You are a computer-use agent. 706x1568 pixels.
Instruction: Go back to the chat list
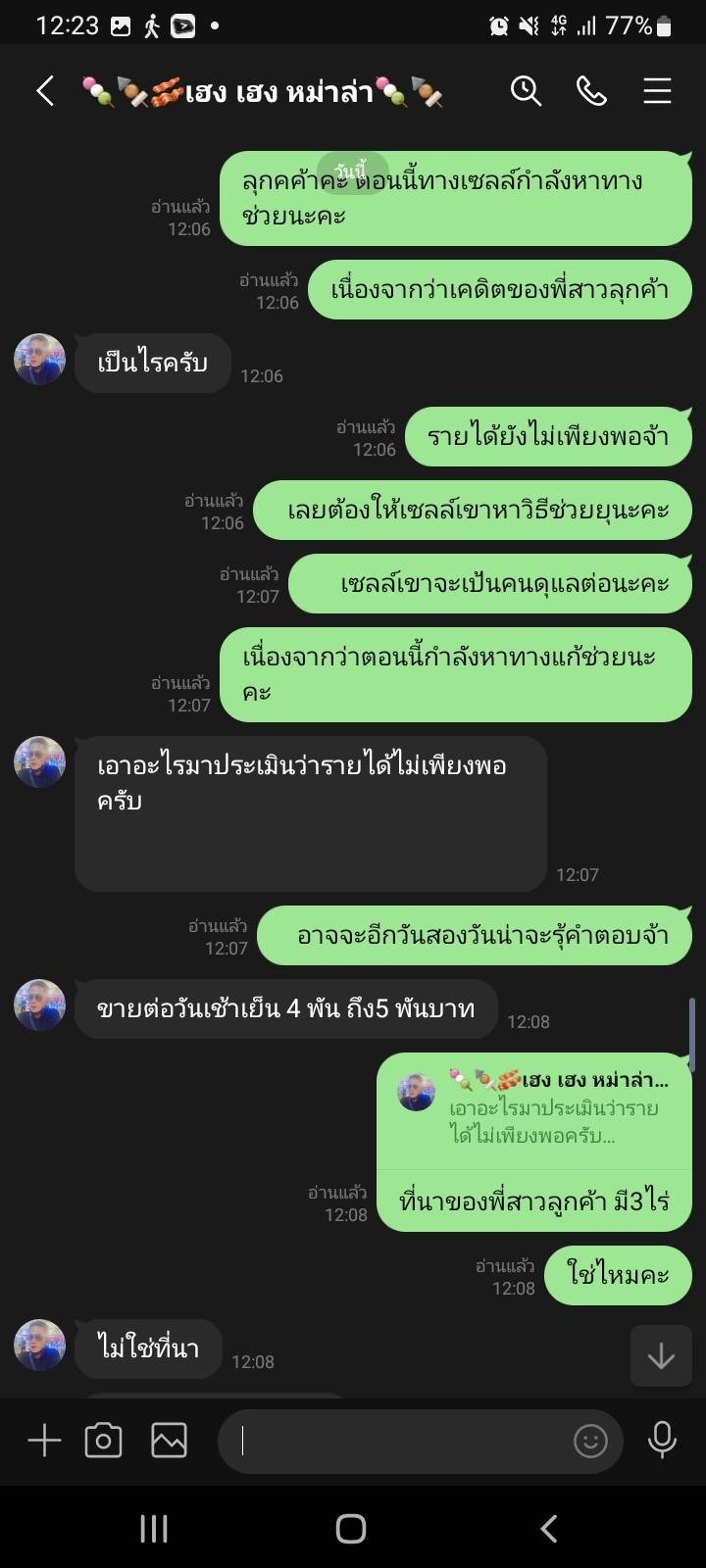click(x=44, y=92)
